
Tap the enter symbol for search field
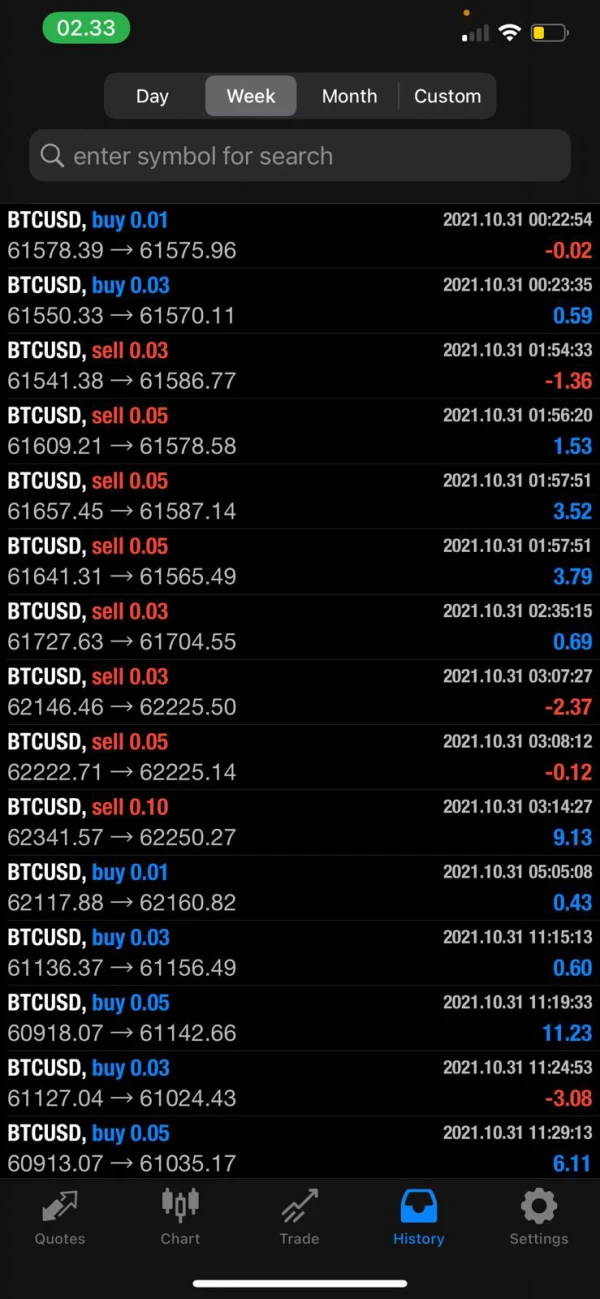click(x=300, y=156)
